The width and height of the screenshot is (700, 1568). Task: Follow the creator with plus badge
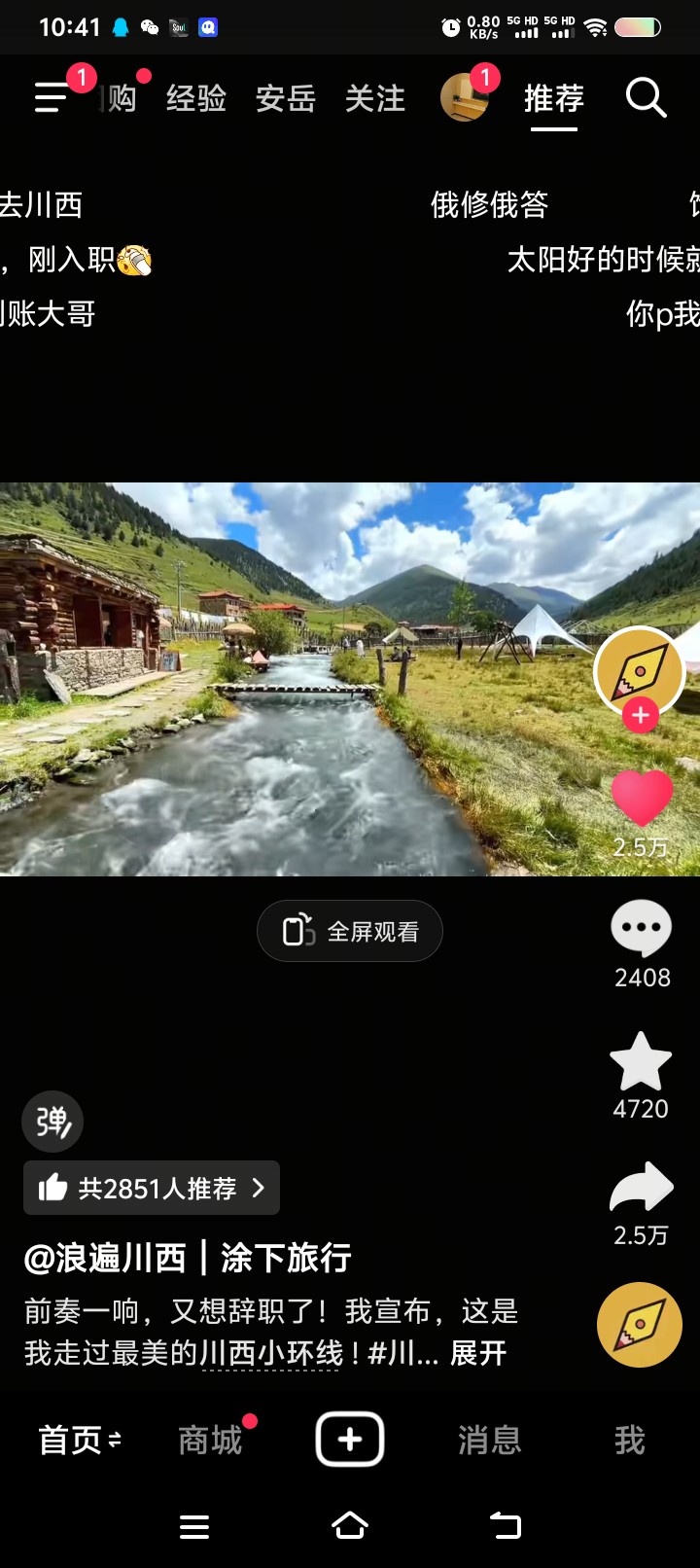pyautogui.click(x=640, y=716)
